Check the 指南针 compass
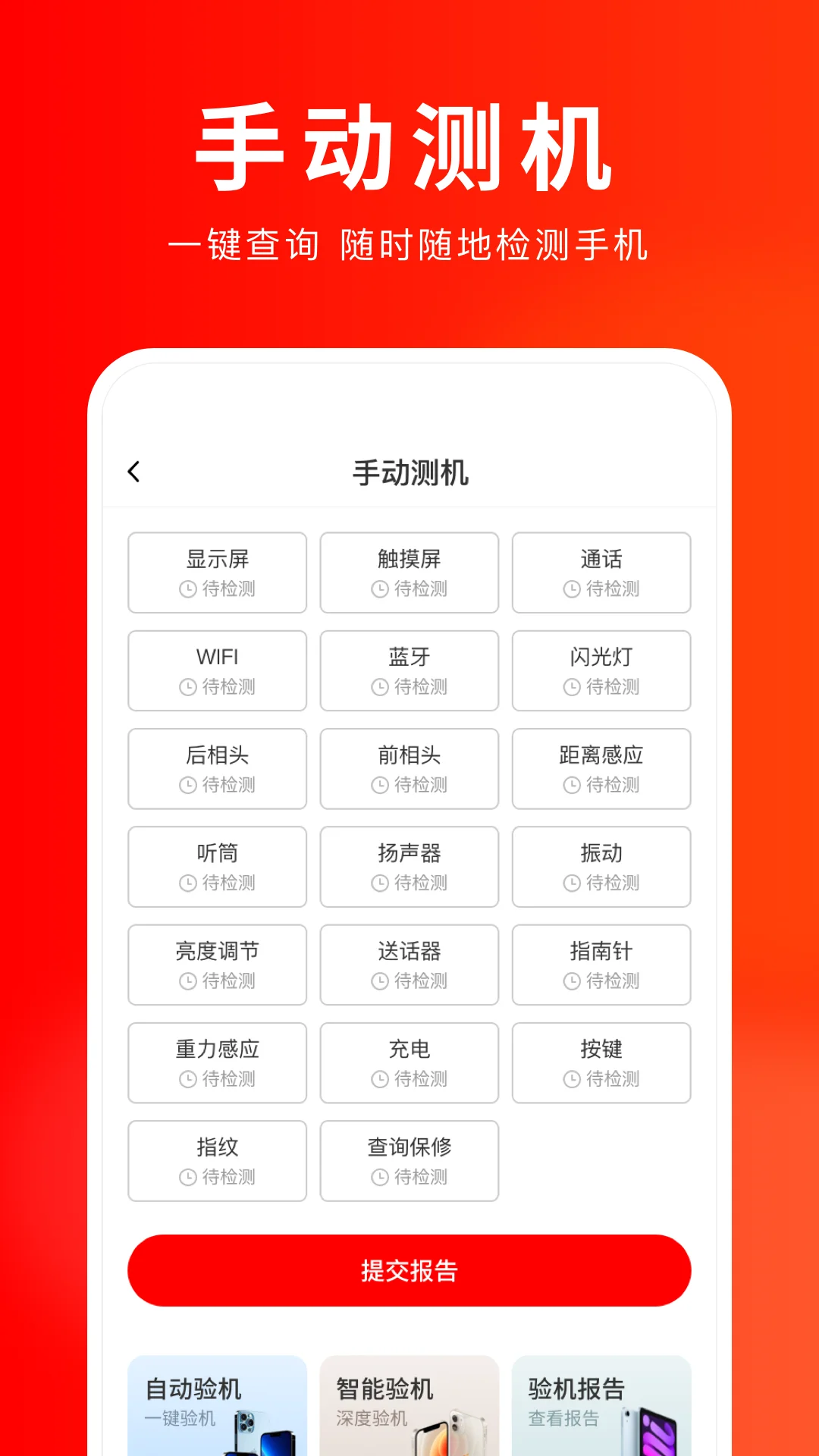The image size is (819, 1456). [601, 965]
